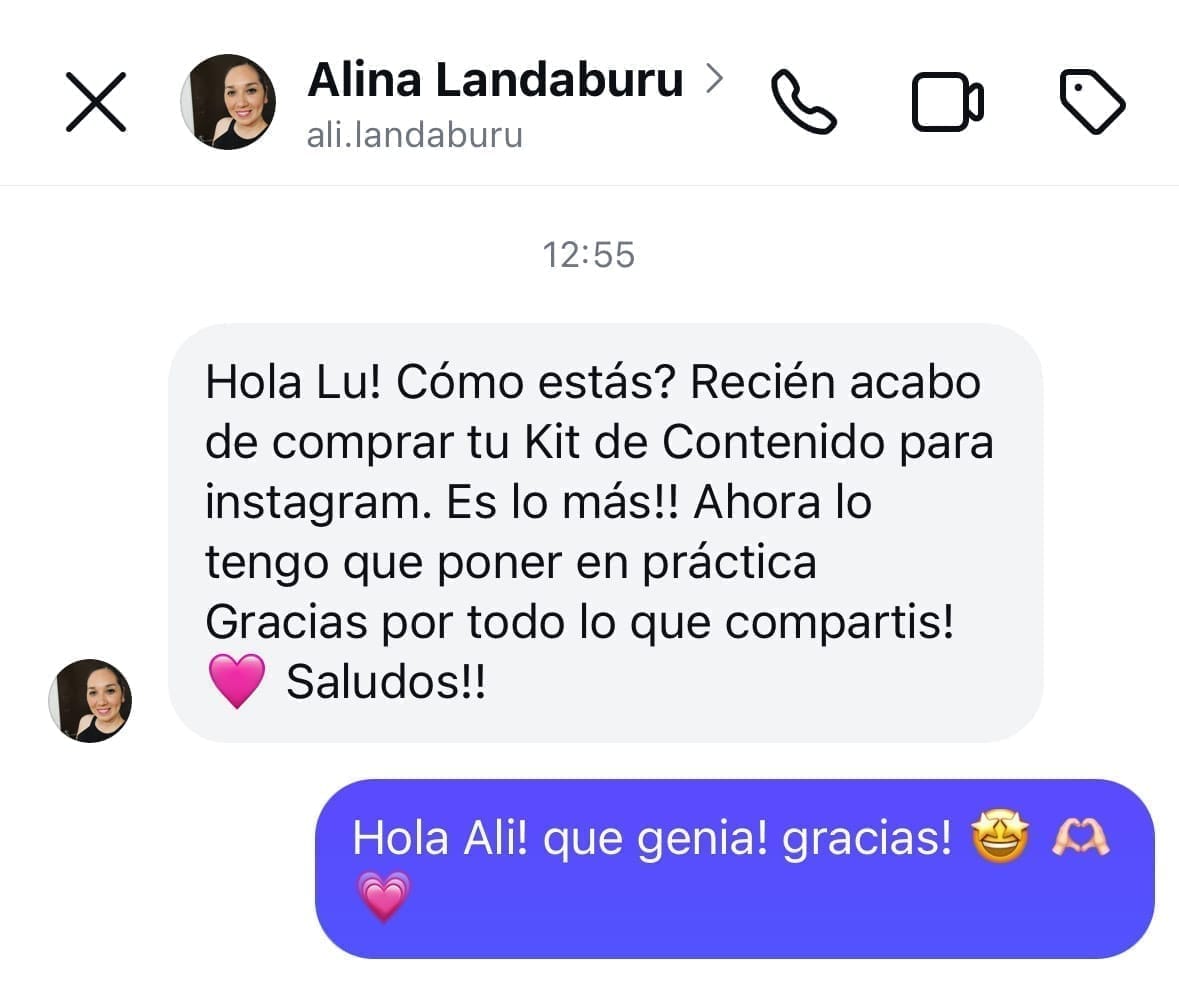This screenshot has width=1179, height=997.
Task: Open the label tag options
Action: 1092,102
